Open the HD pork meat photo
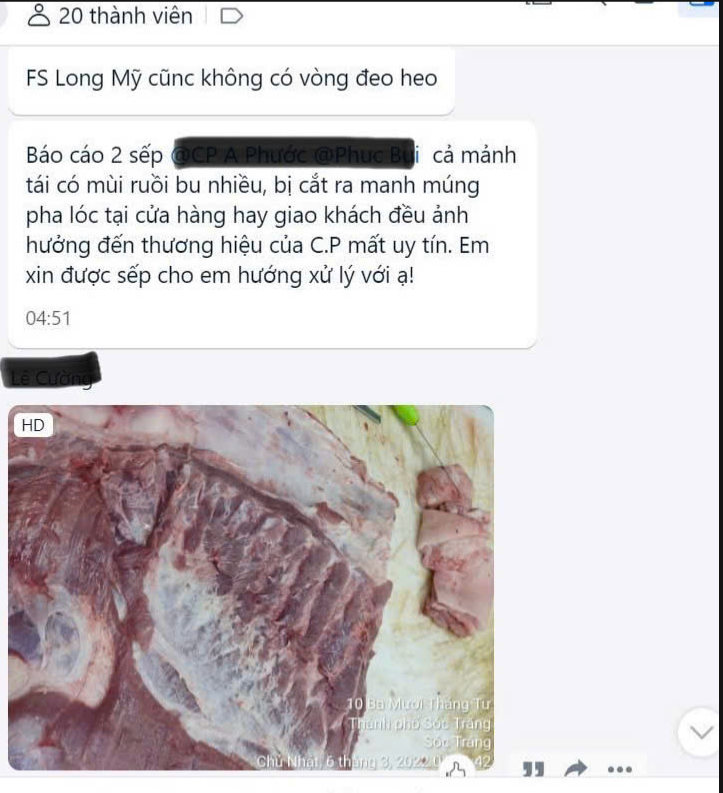This screenshot has width=723, height=793. coord(250,585)
